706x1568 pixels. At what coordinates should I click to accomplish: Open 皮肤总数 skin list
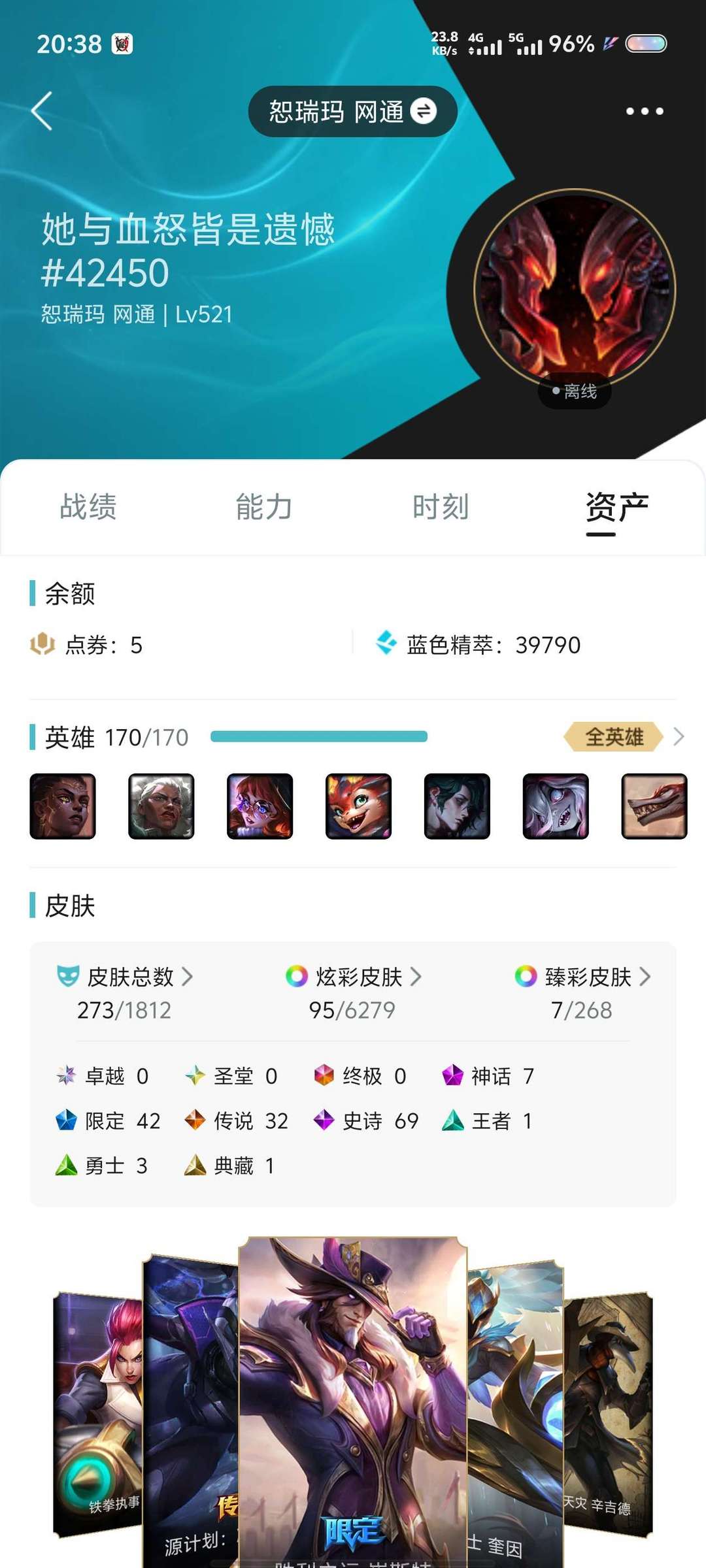pyautogui.click(x=125, y=977)
